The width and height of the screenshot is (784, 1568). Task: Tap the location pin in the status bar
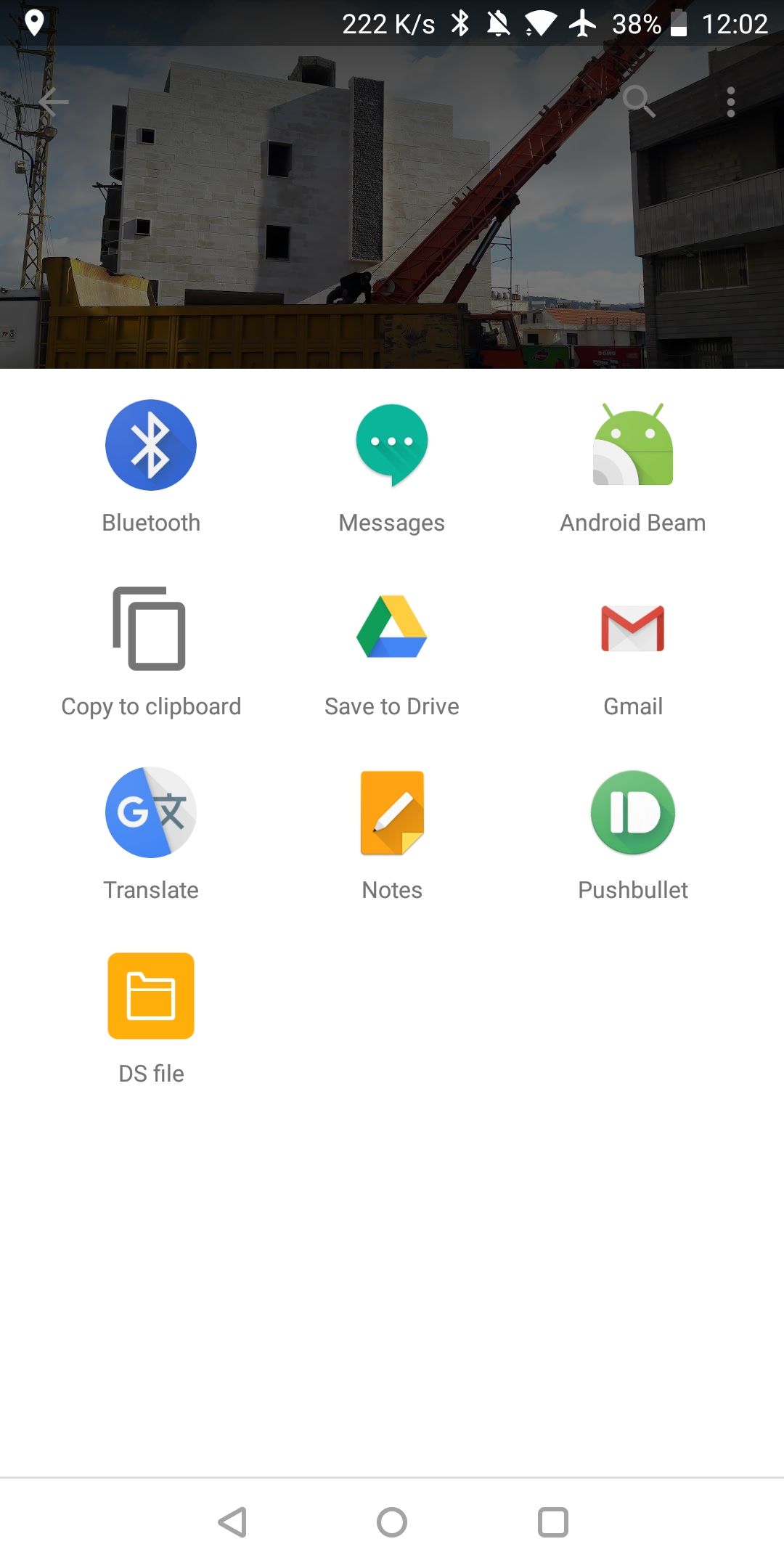[35, 23]
